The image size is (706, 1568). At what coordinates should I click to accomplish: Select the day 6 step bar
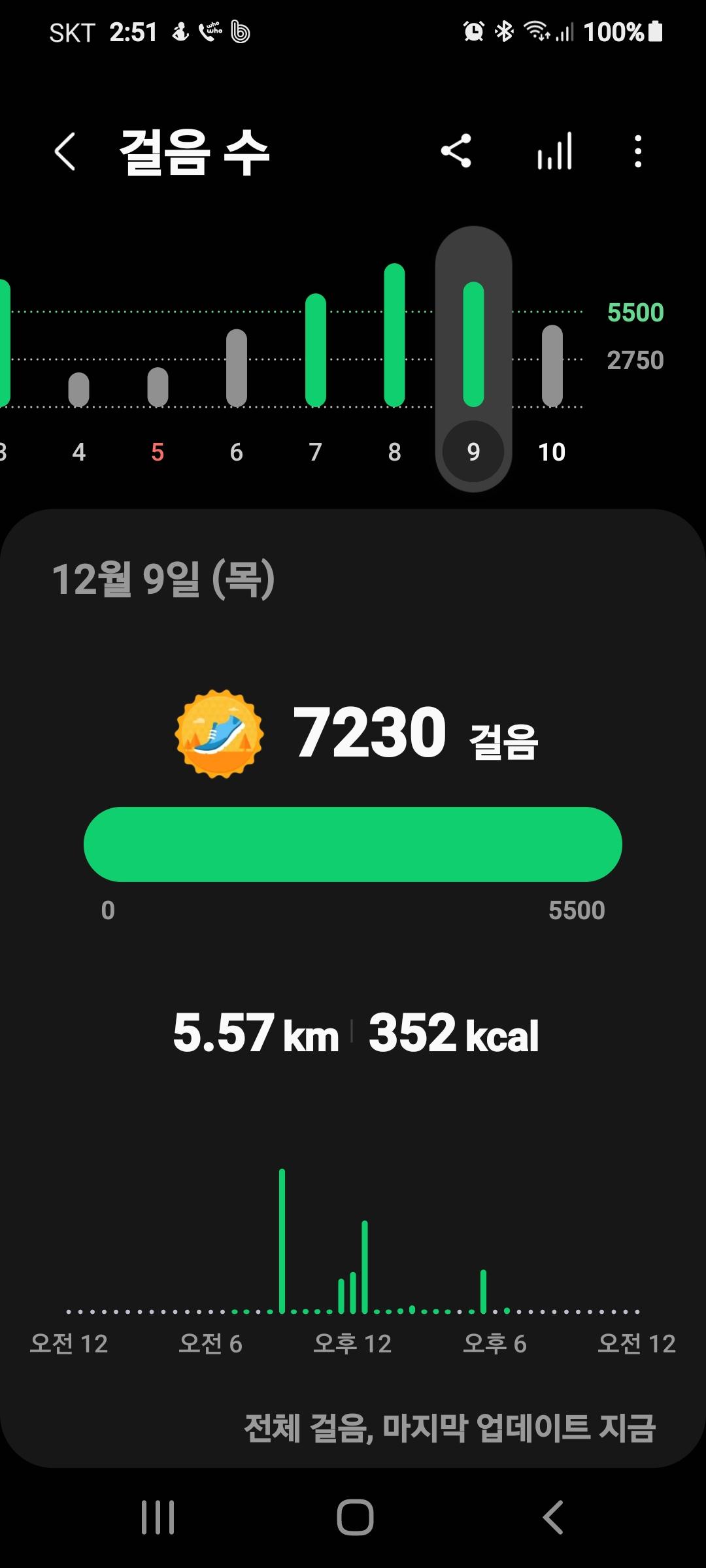coord(237,368)
